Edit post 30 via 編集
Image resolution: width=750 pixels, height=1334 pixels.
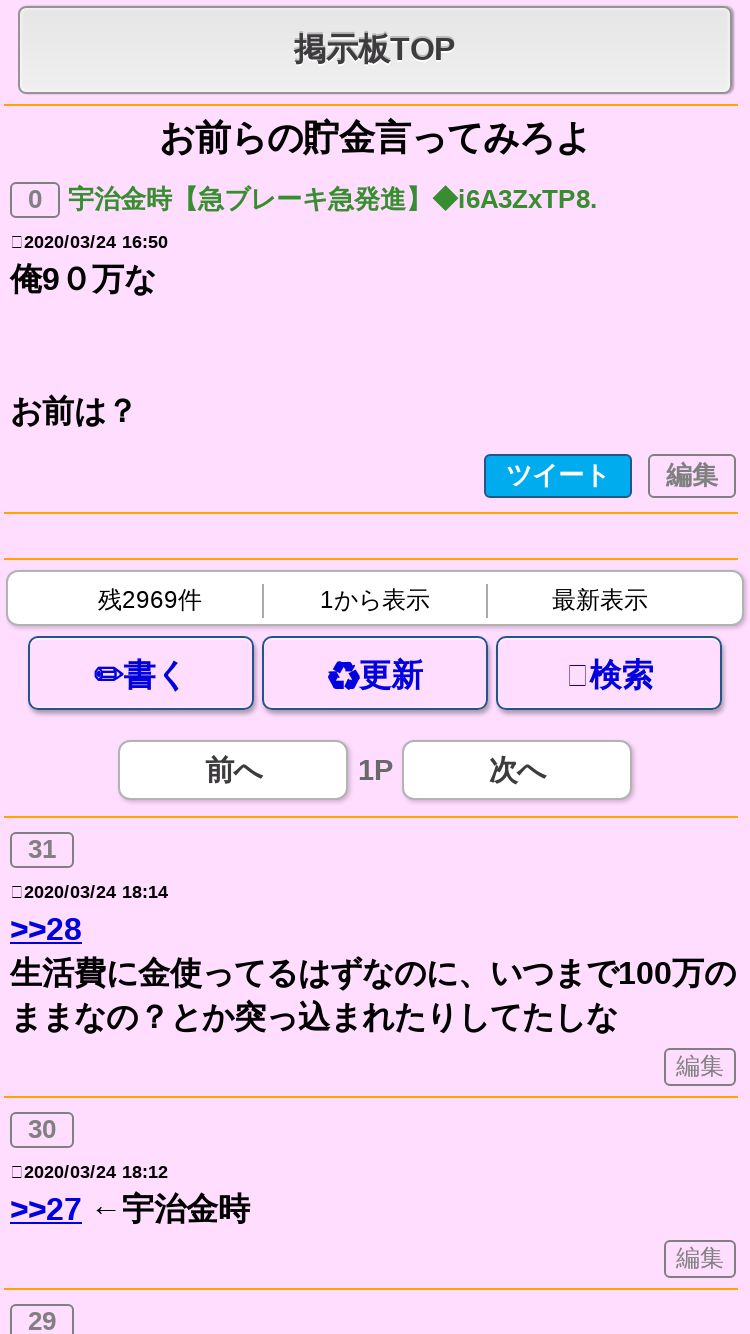pos(699,1259)
